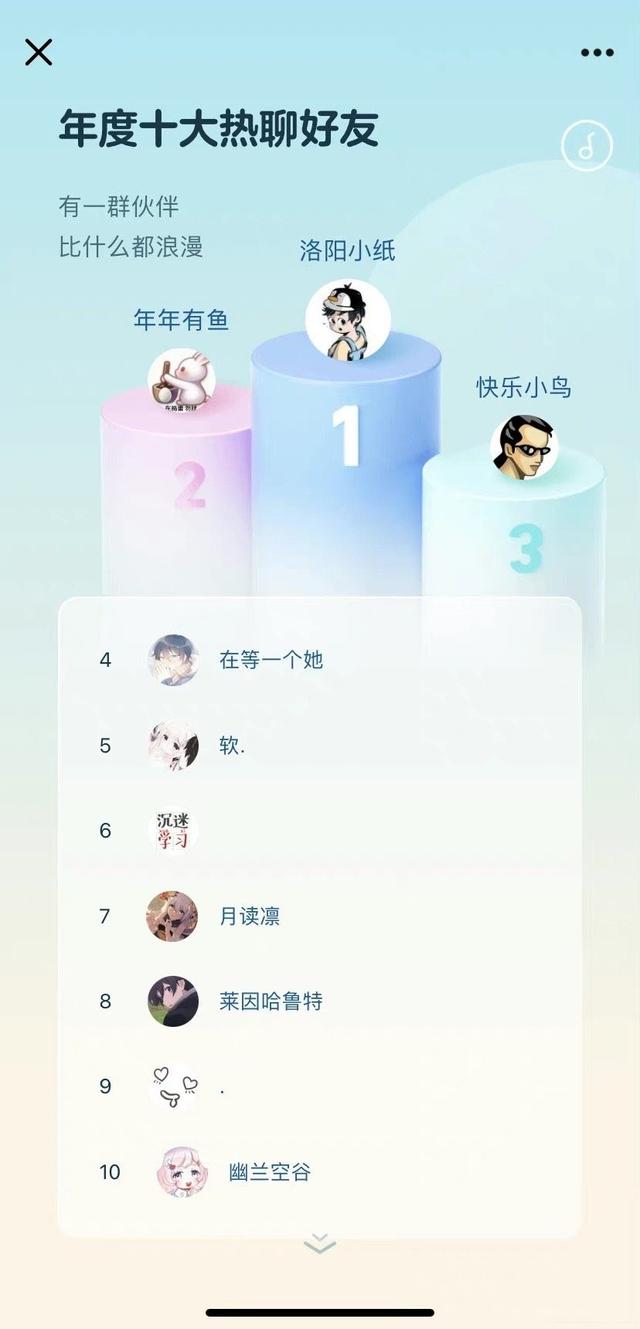The image size is (640, 1329).
Task: Close the annual chat report page
Action: [38, 52]
